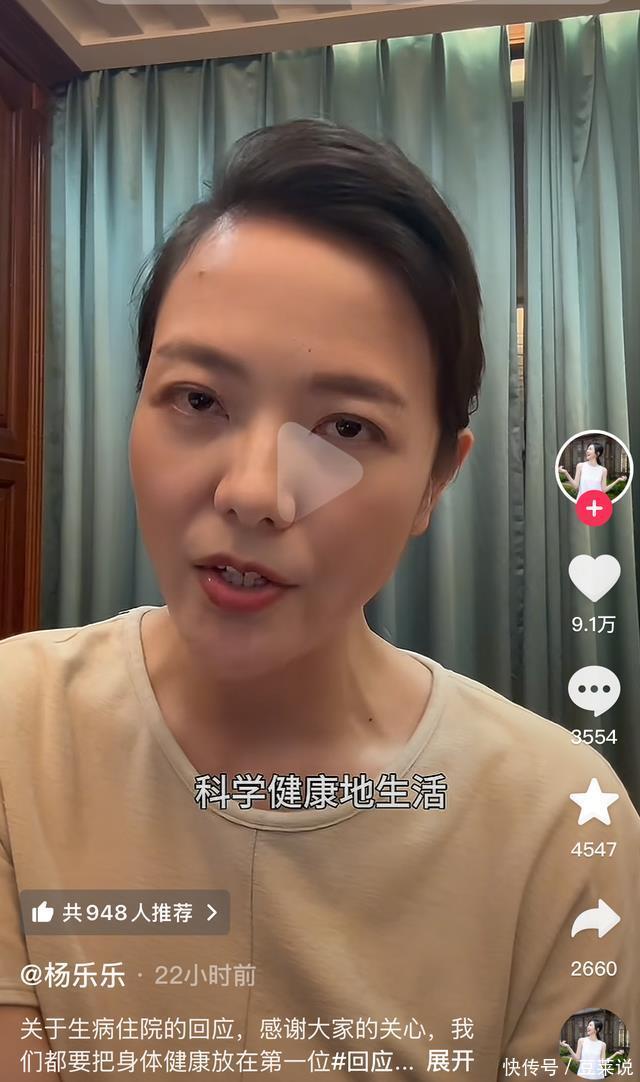Share this video with the arrow icon

point(594,919)
